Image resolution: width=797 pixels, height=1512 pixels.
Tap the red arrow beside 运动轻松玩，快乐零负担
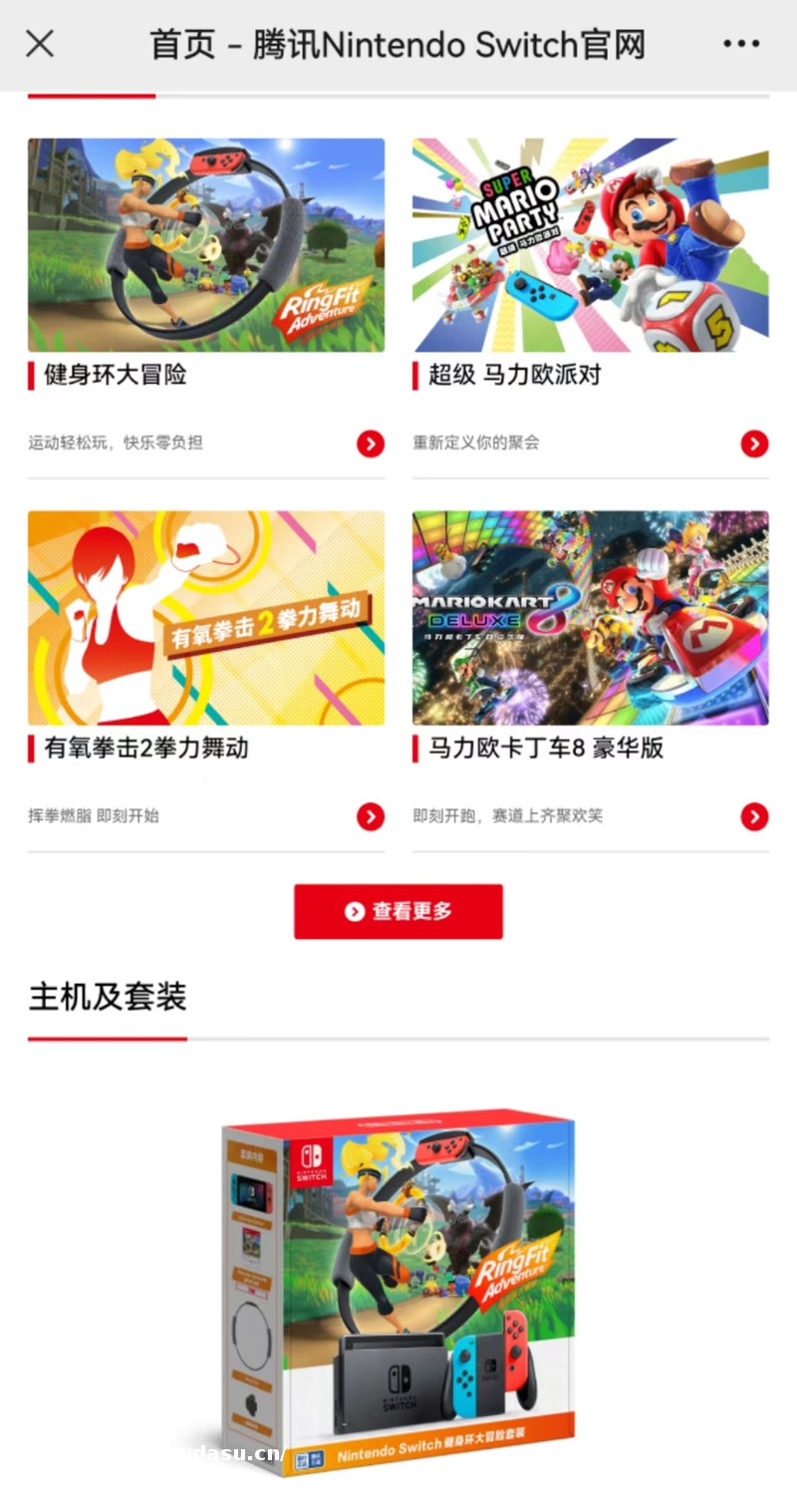[371, 444]
